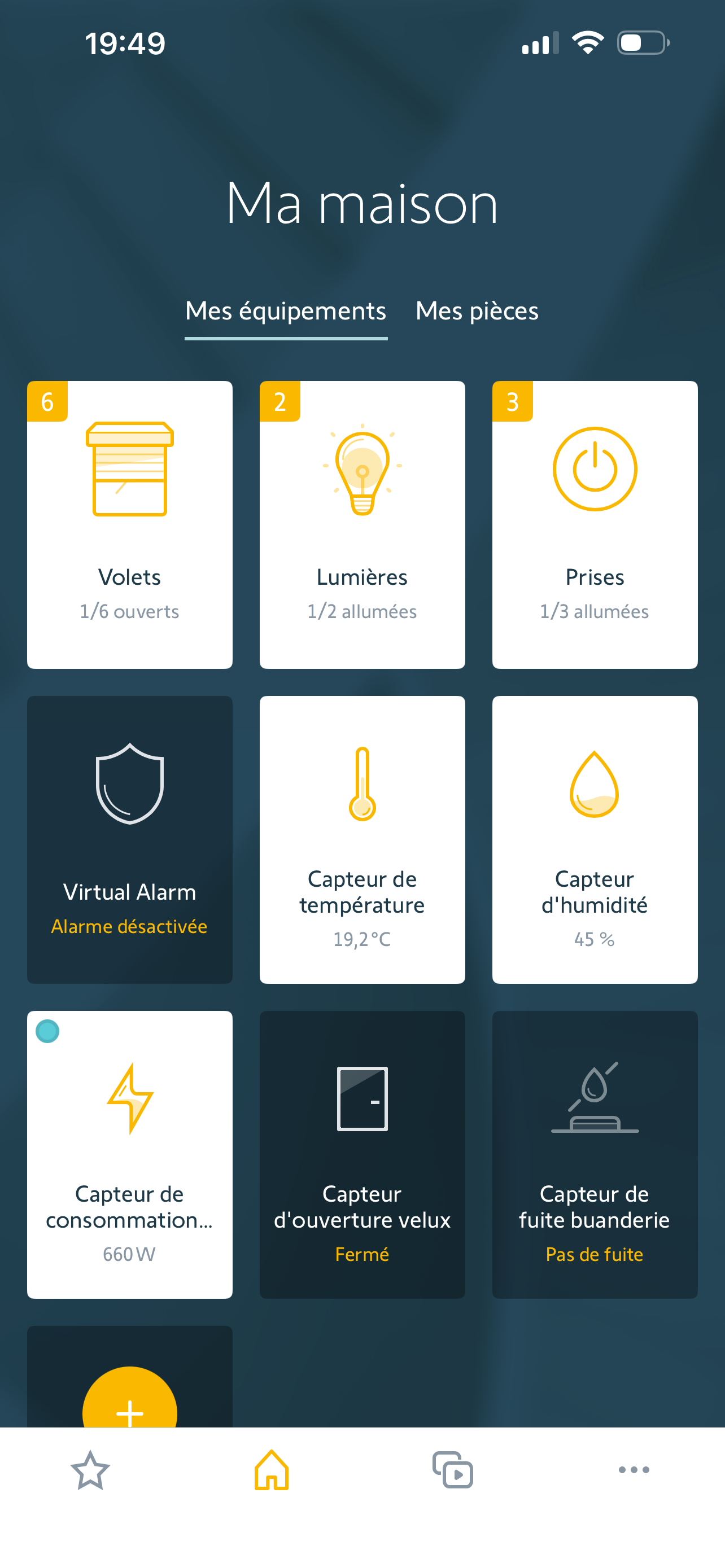Go to the favorites star tab
Screen dimensions: 725x1568
pyautogui.click(x=90, y=1470)
